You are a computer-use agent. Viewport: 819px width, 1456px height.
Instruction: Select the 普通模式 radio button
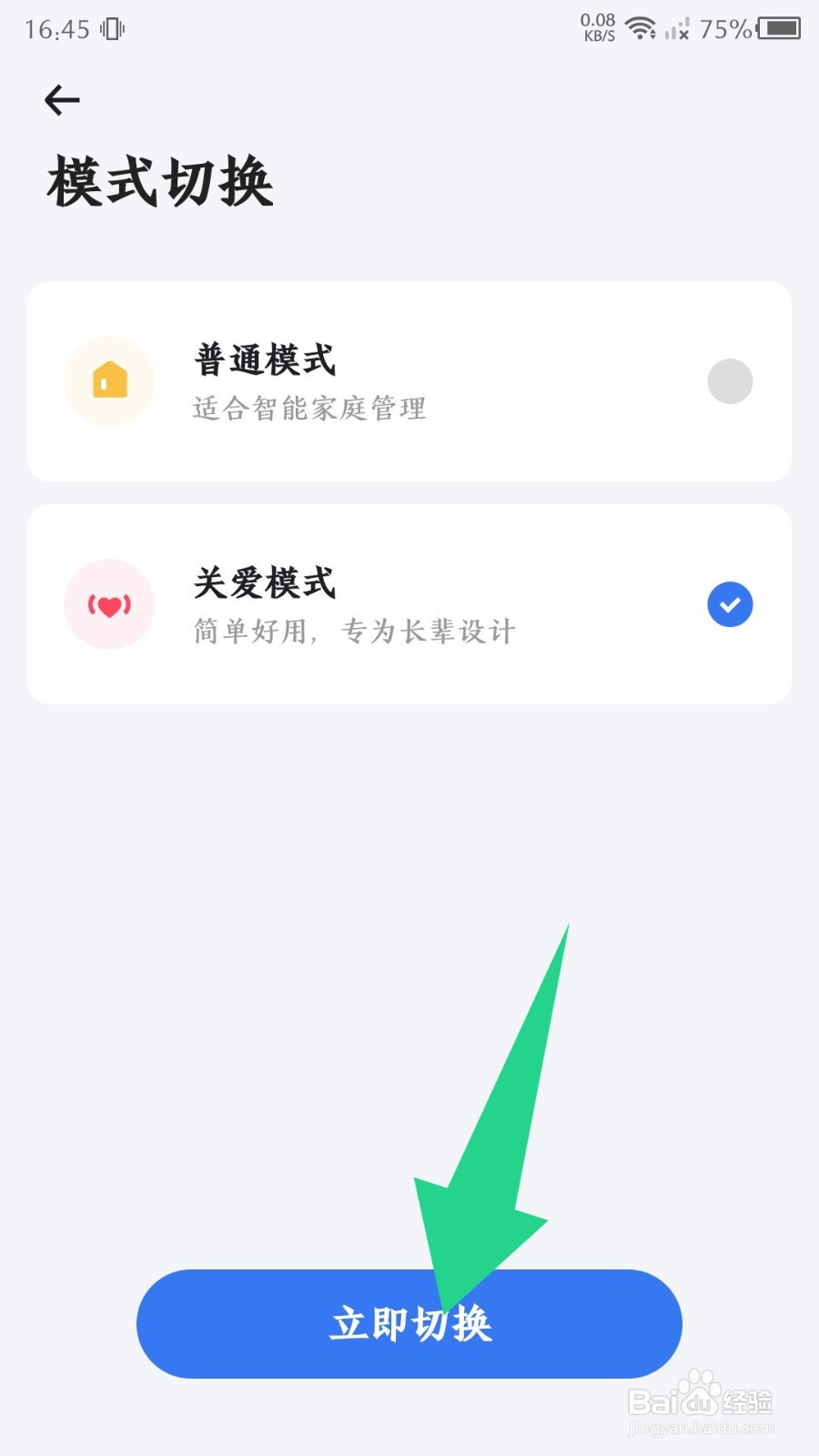730,381
